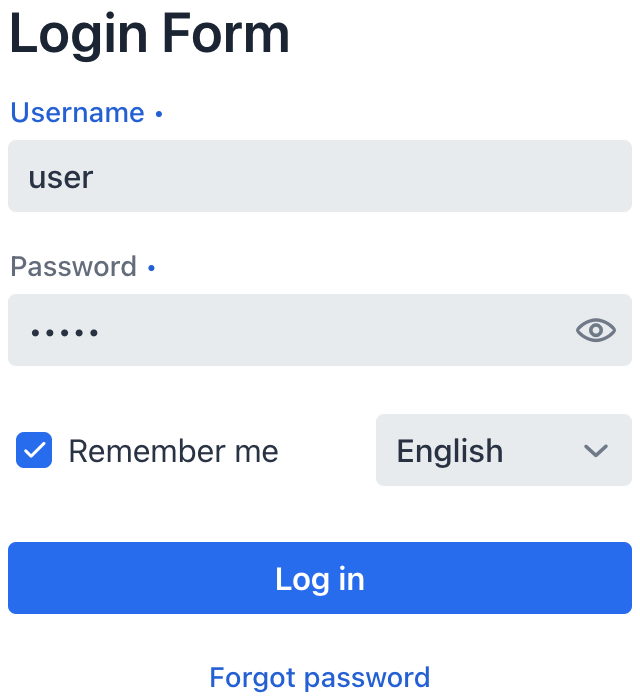Expand the English language dropdown

(504, 451)
